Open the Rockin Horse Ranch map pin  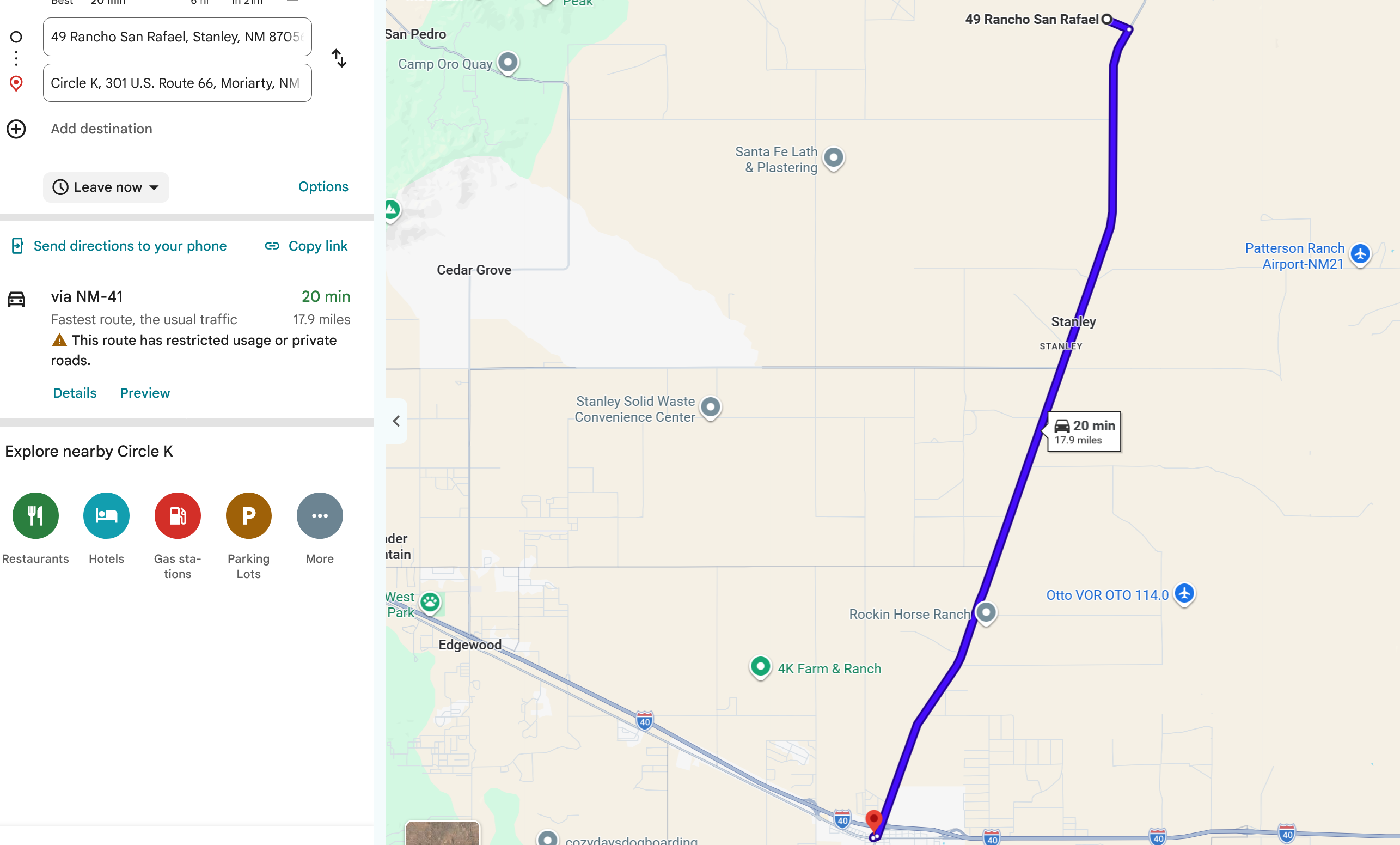click(x=986, y=613)
